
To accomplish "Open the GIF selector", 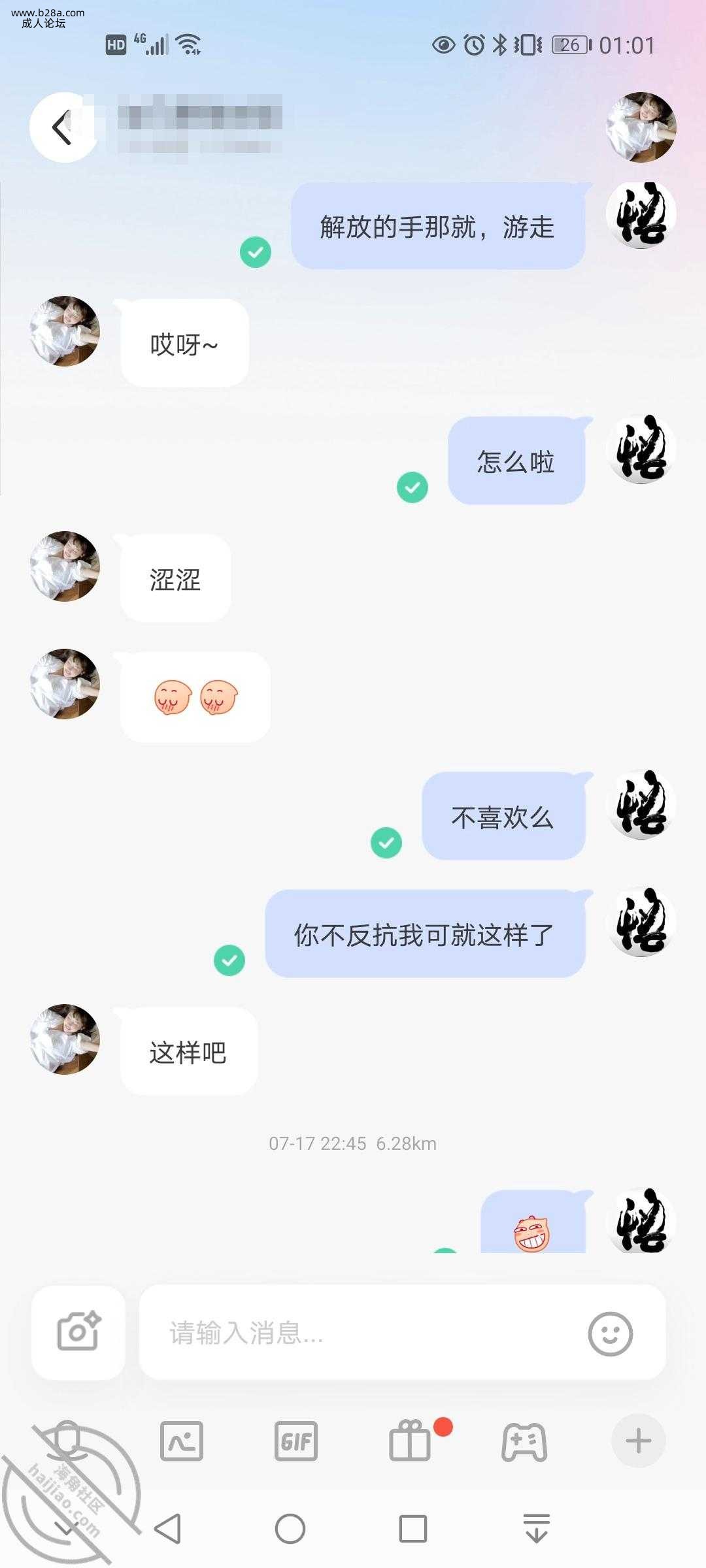I will 295,1441.
